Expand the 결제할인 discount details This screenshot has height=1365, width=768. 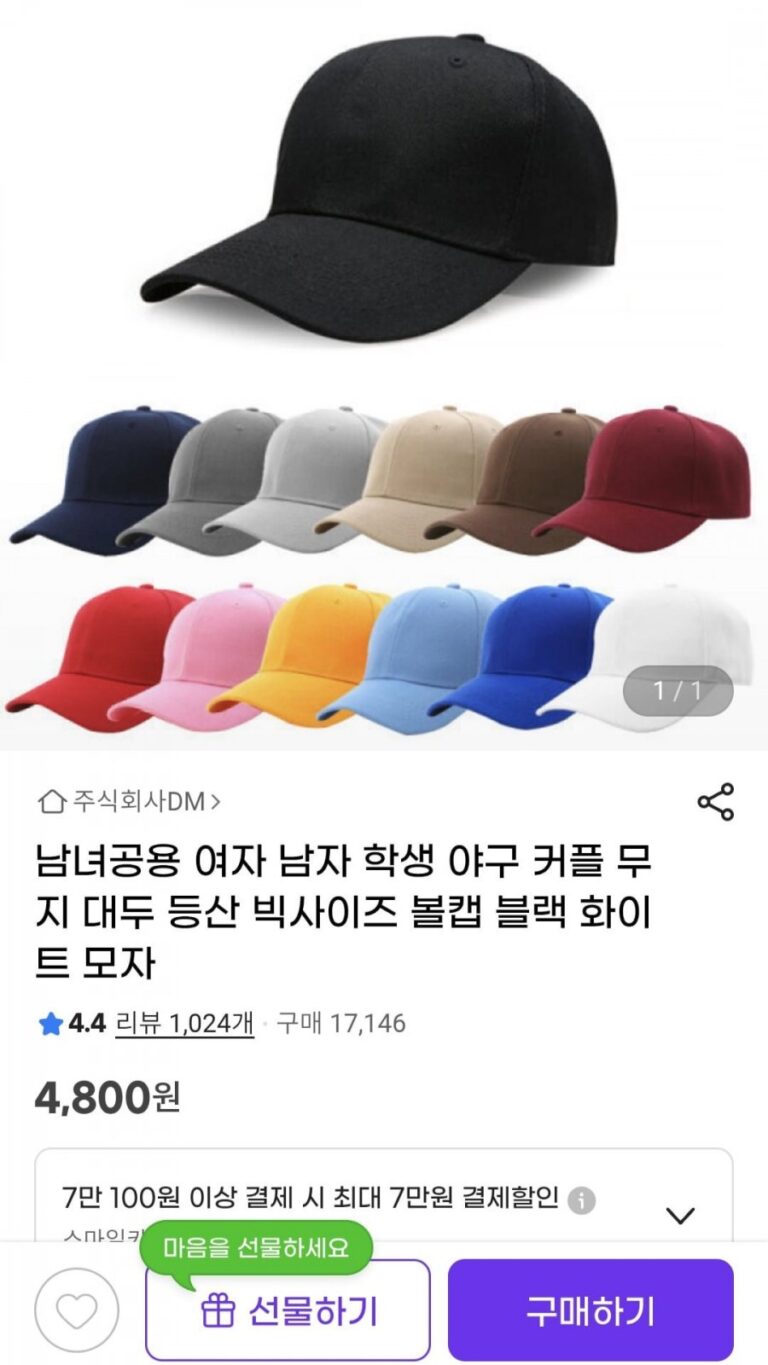tap(680, 1215)
